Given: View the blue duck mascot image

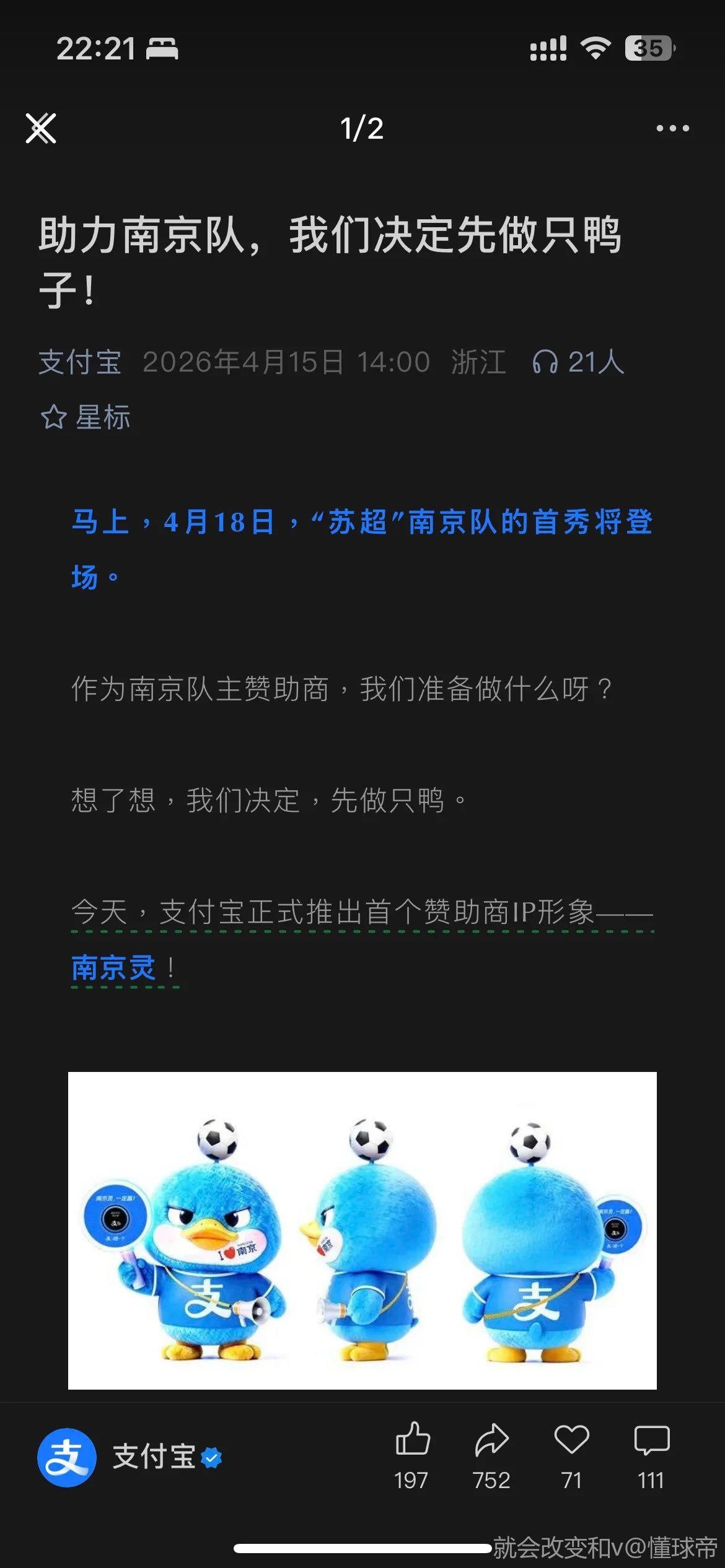Looking at the screenshot, I should [362, 1230].
